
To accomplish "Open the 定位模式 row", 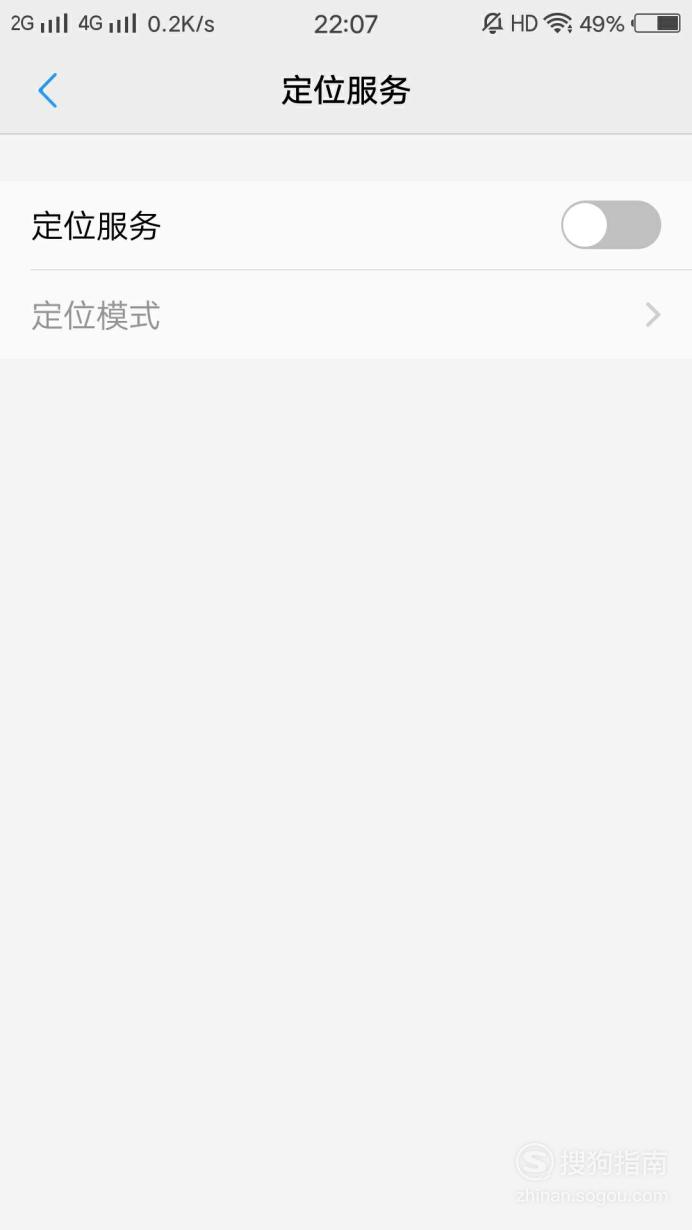I will [346, 315].
